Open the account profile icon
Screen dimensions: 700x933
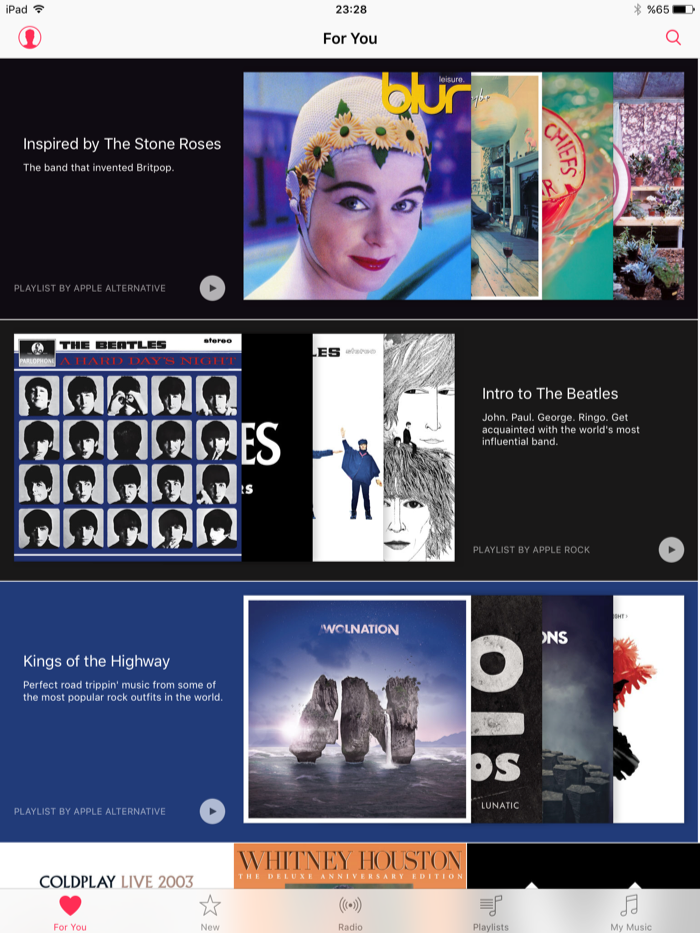tap(30, 38)
